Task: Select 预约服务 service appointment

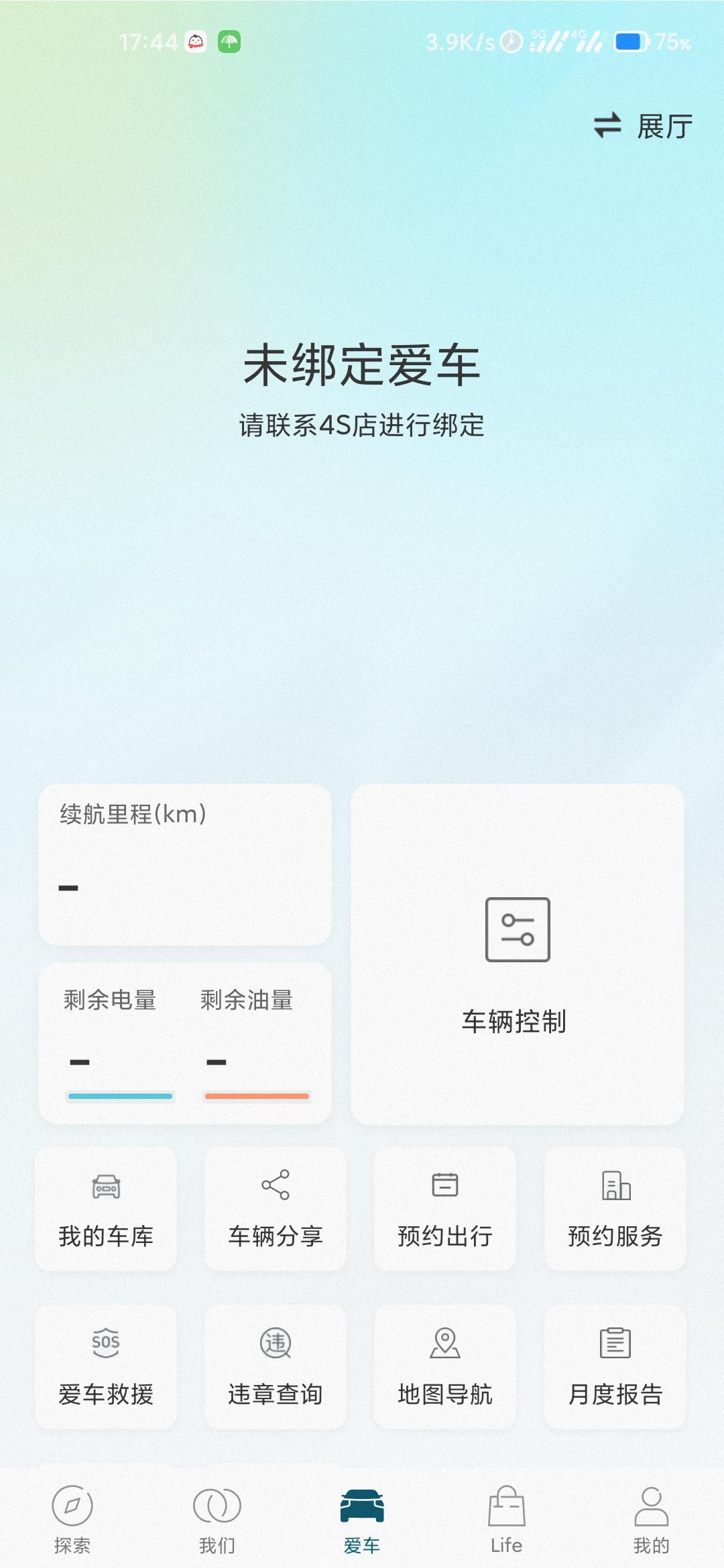Action: [615, 1210]
